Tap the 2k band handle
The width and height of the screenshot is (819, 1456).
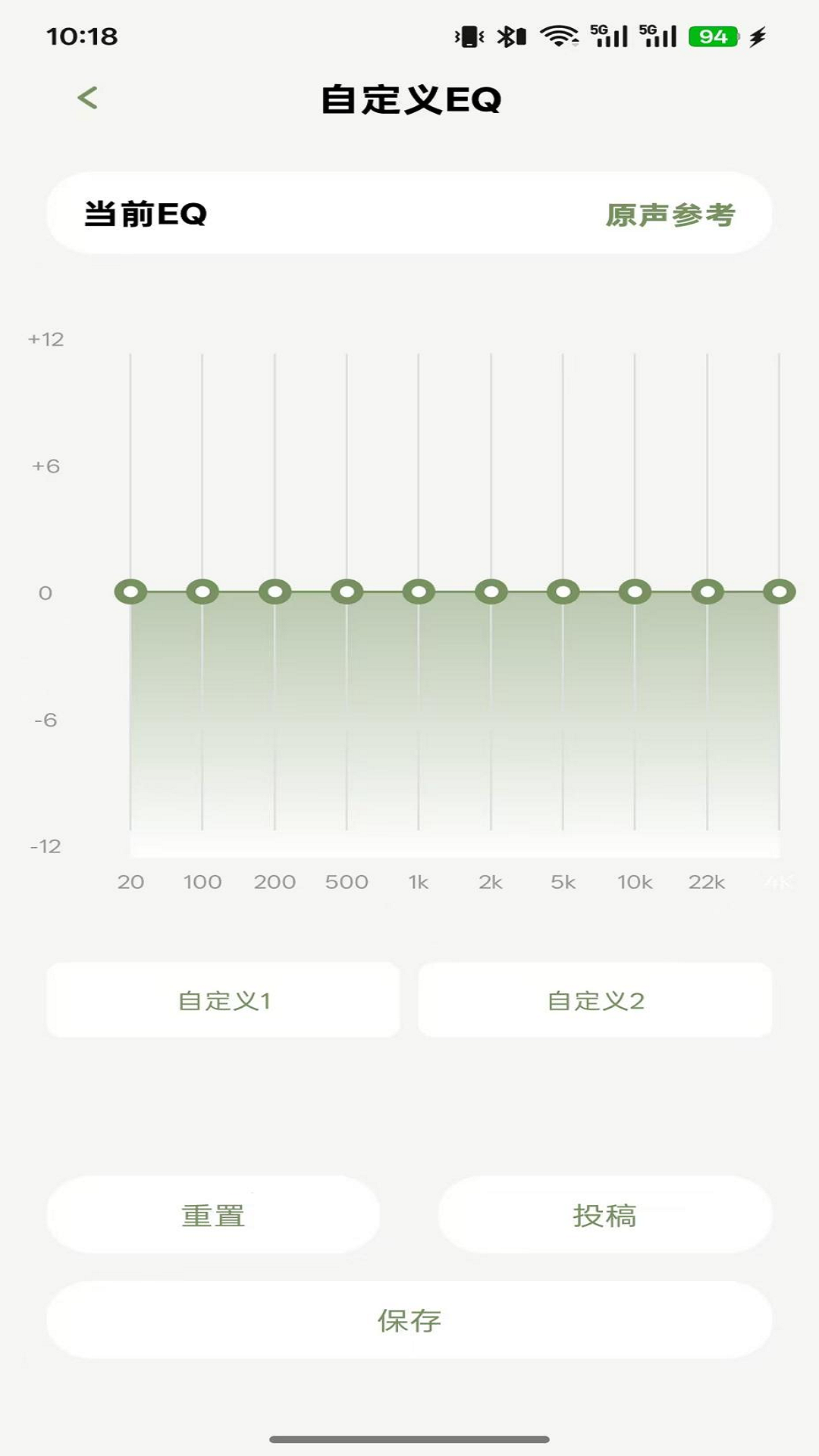491,591
